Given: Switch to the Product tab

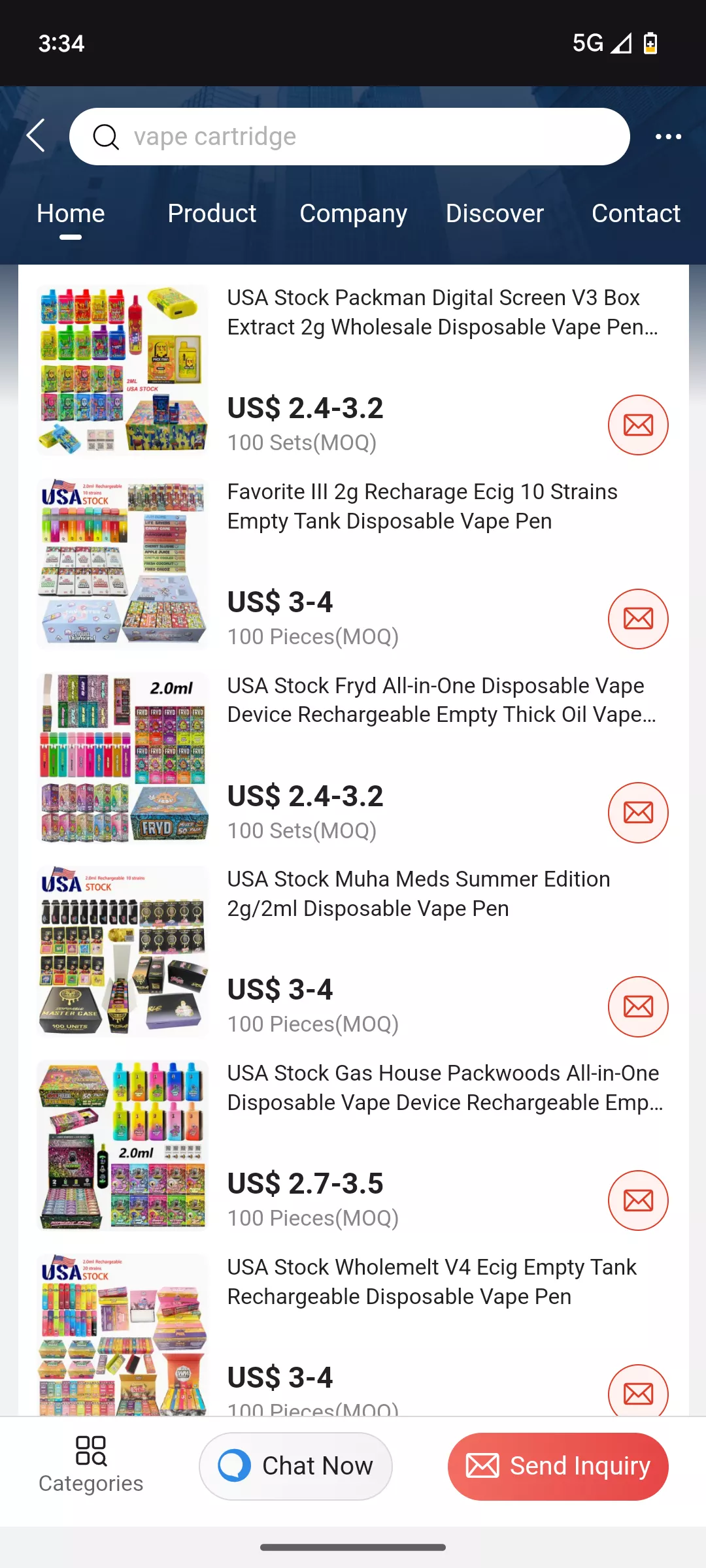Looking at the screenshot, I should (212, 214).
